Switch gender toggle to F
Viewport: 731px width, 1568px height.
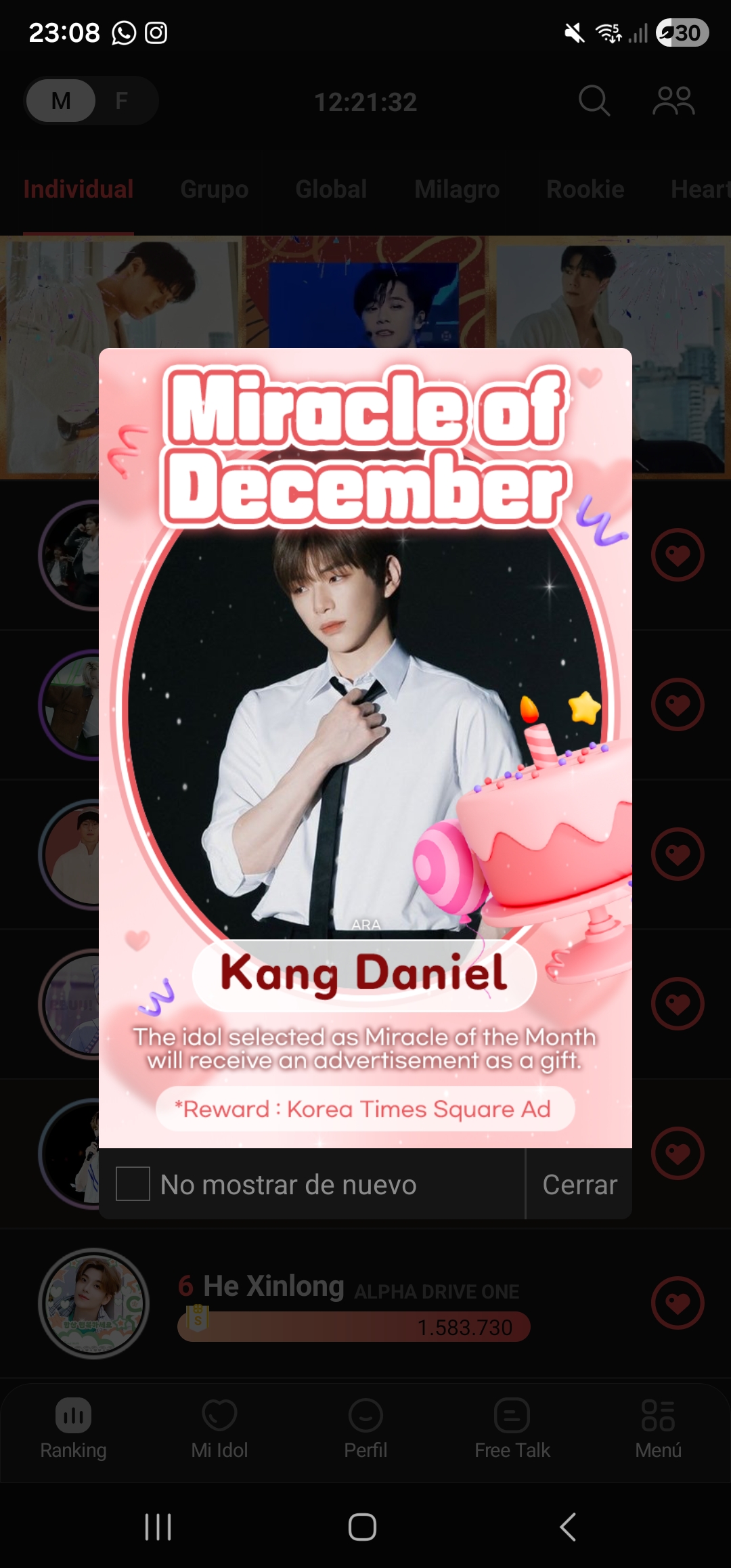[122, 101]
